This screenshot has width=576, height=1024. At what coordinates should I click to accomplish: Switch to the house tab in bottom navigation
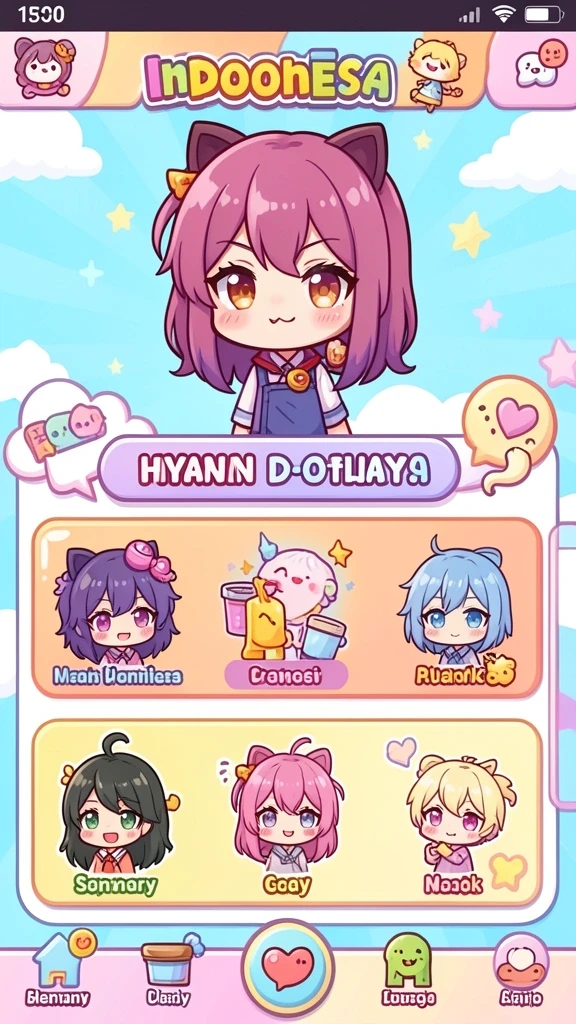click(x=57, y=970)
